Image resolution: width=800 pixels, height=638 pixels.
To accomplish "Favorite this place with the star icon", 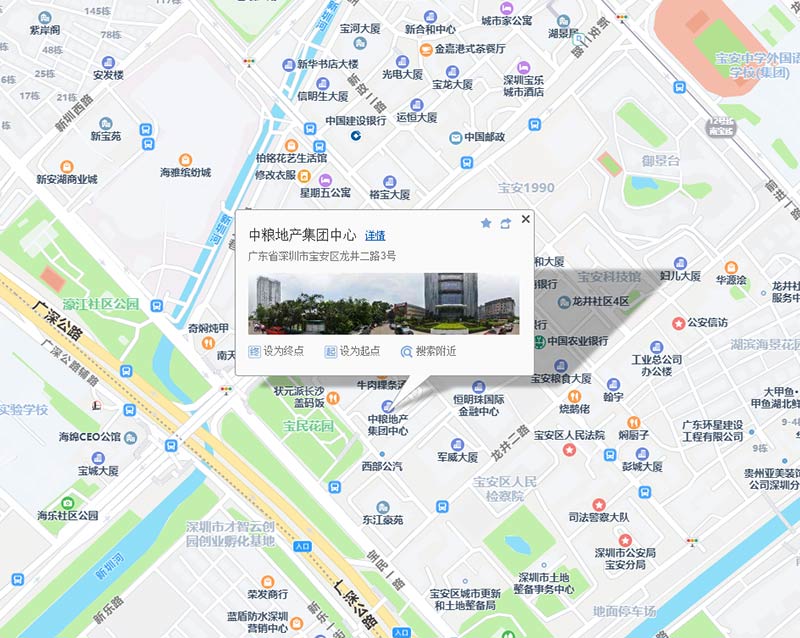I will click(486, 223).
